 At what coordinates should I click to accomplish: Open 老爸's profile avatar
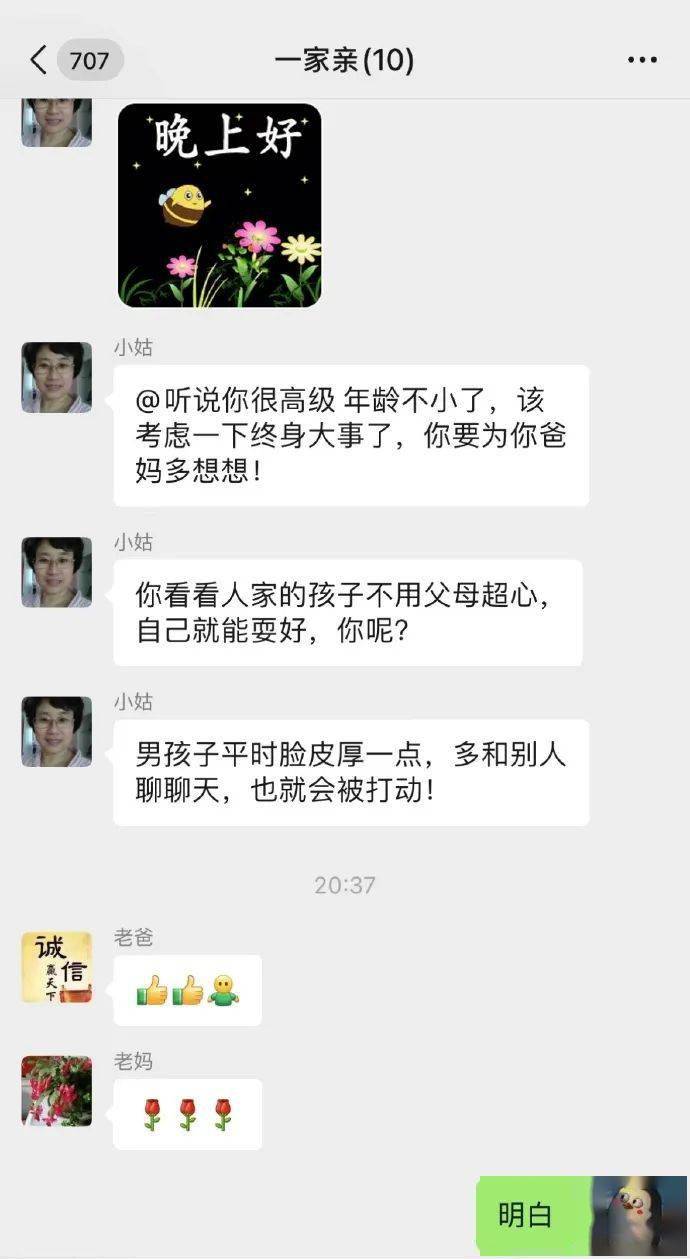[x=57, y=967]
